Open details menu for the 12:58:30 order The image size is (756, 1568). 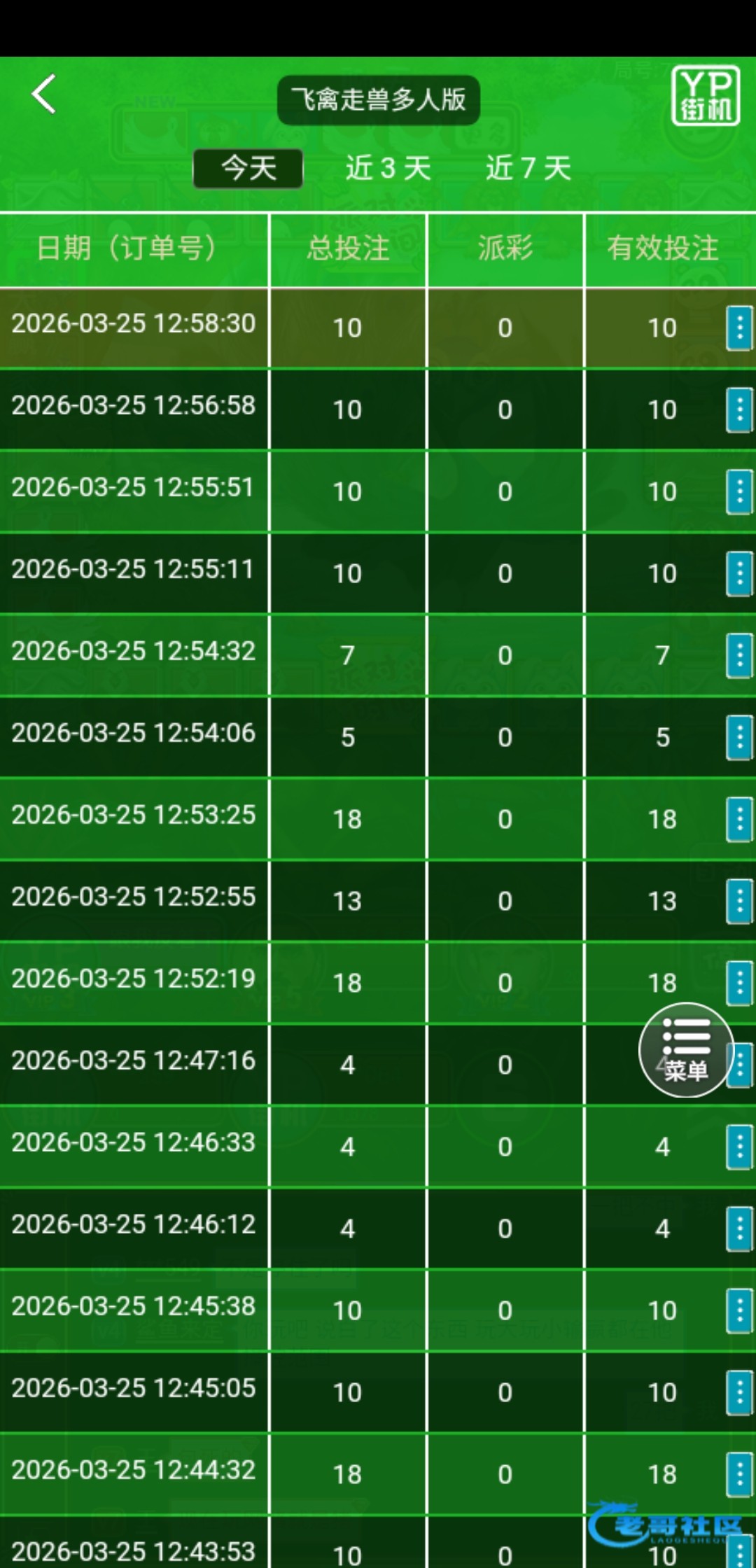point(739,328)
